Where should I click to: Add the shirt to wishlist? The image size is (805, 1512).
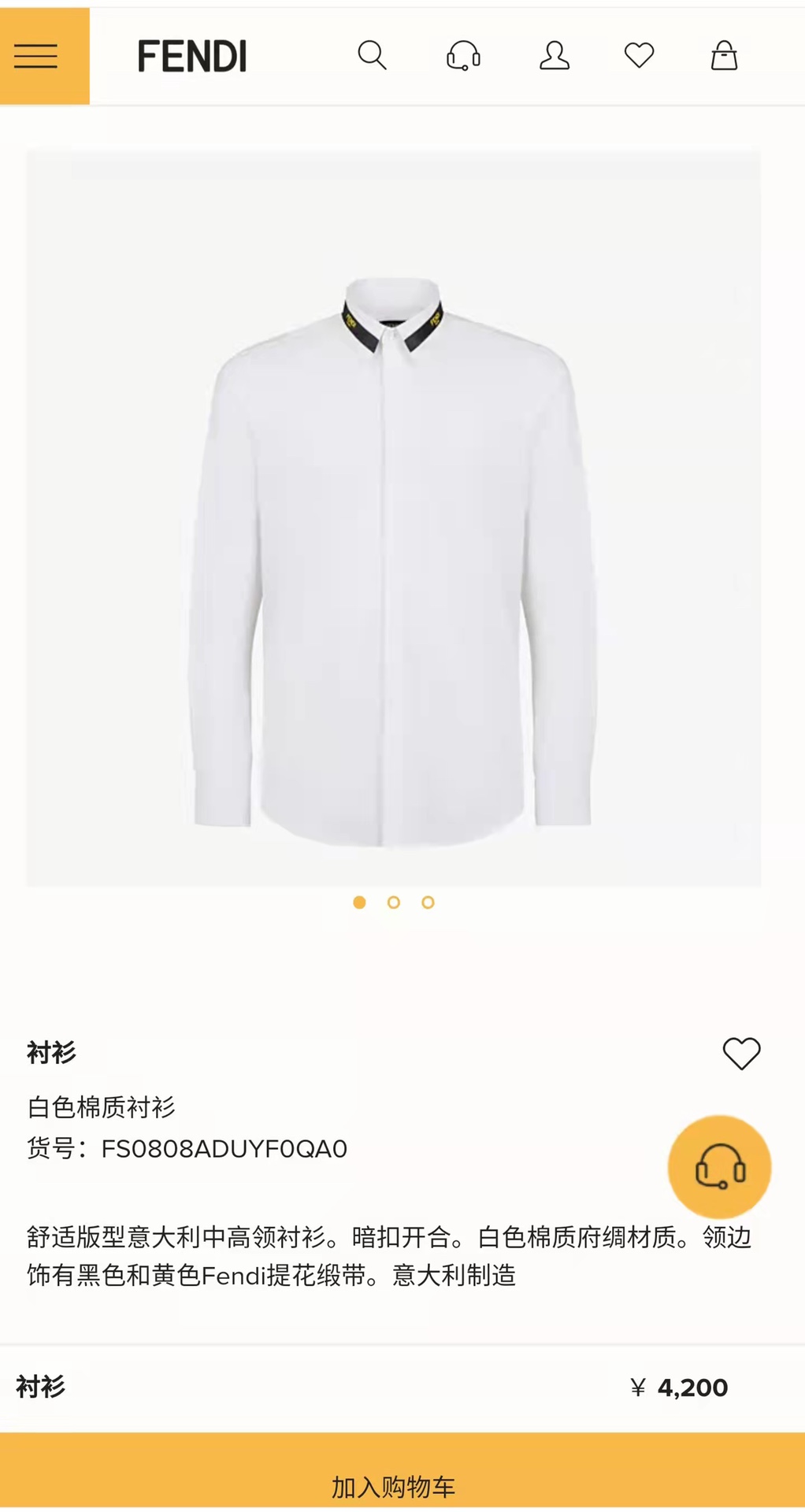click(741, 1054)
